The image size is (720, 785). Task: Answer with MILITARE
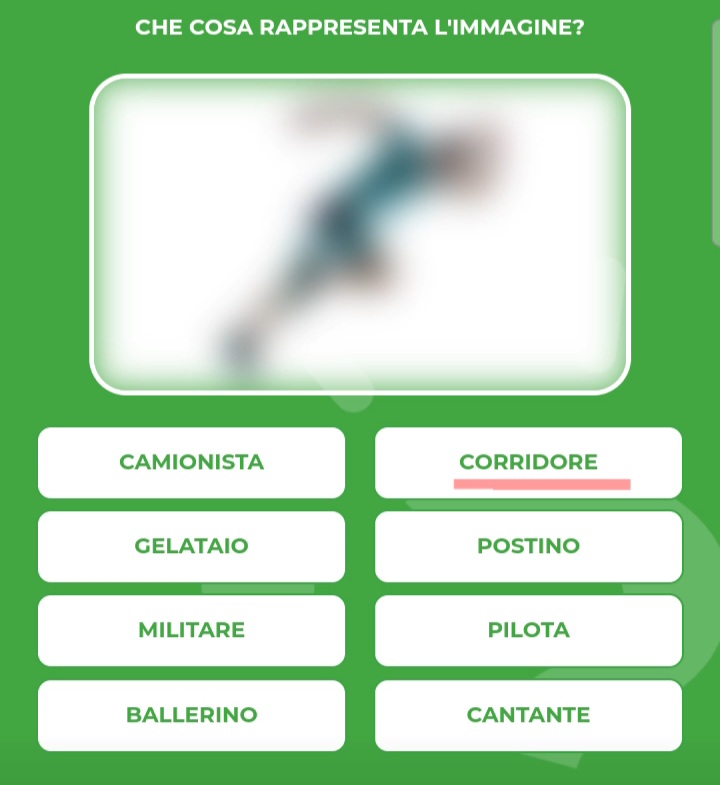(x=191, y=630)
